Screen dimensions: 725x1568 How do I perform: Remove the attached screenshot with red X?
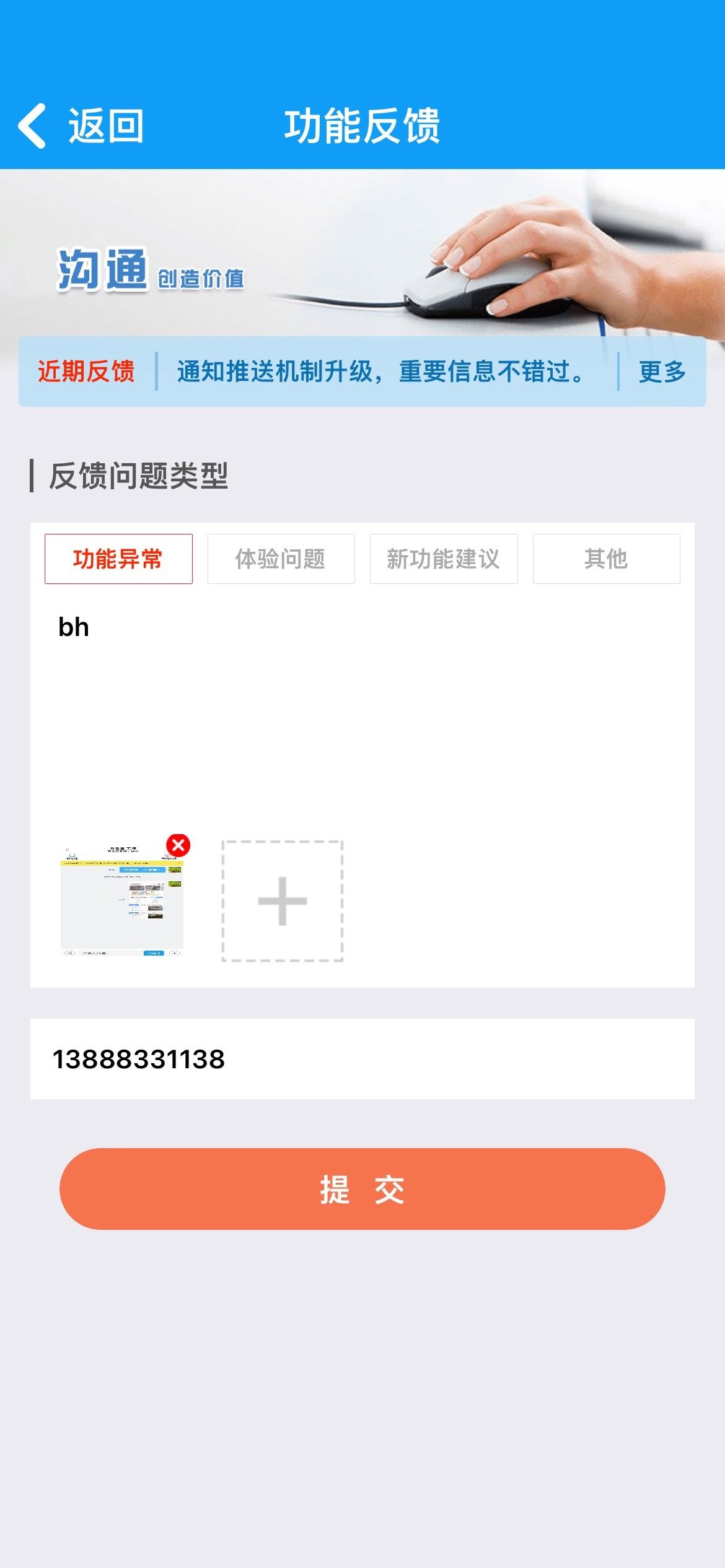(178, 845)
